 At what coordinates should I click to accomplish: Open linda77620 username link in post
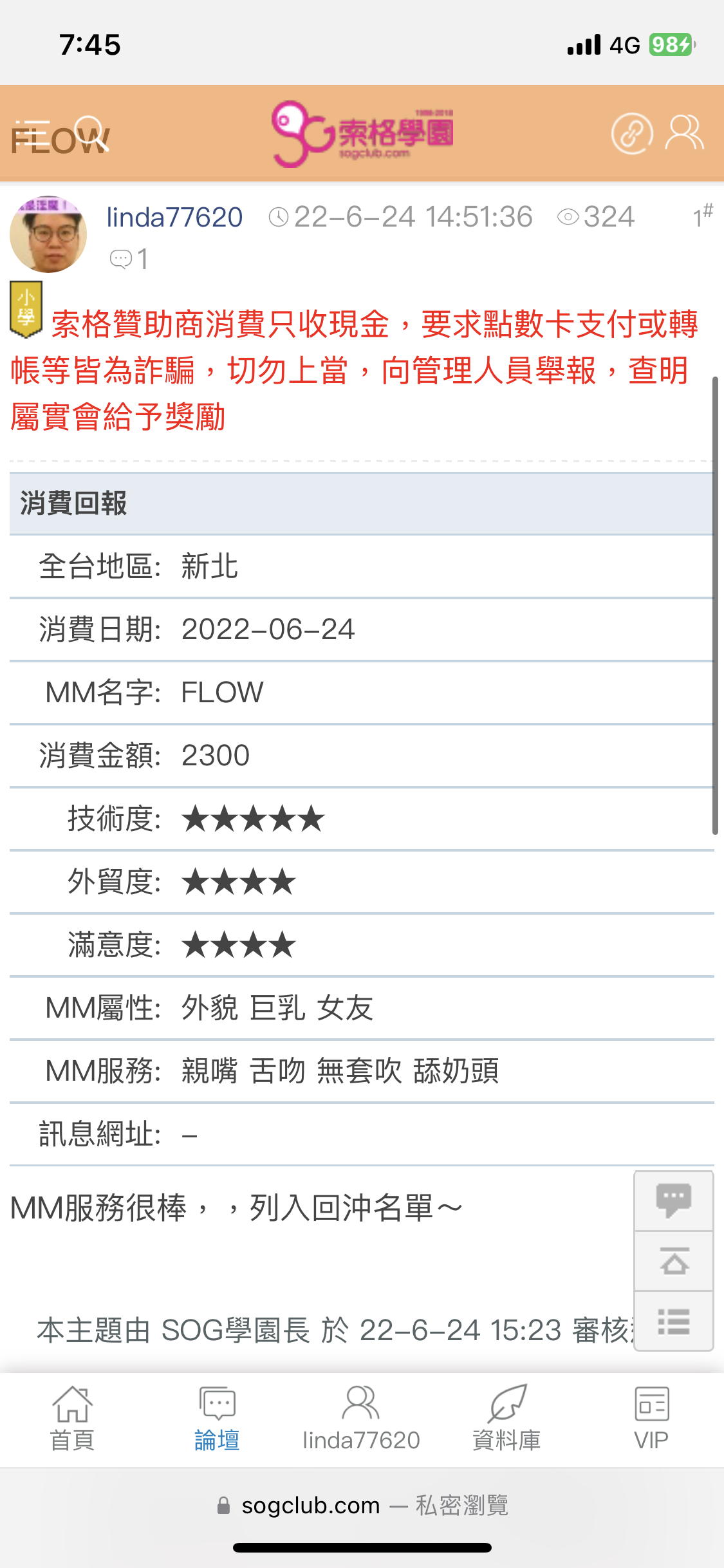(x=174, y=218)
